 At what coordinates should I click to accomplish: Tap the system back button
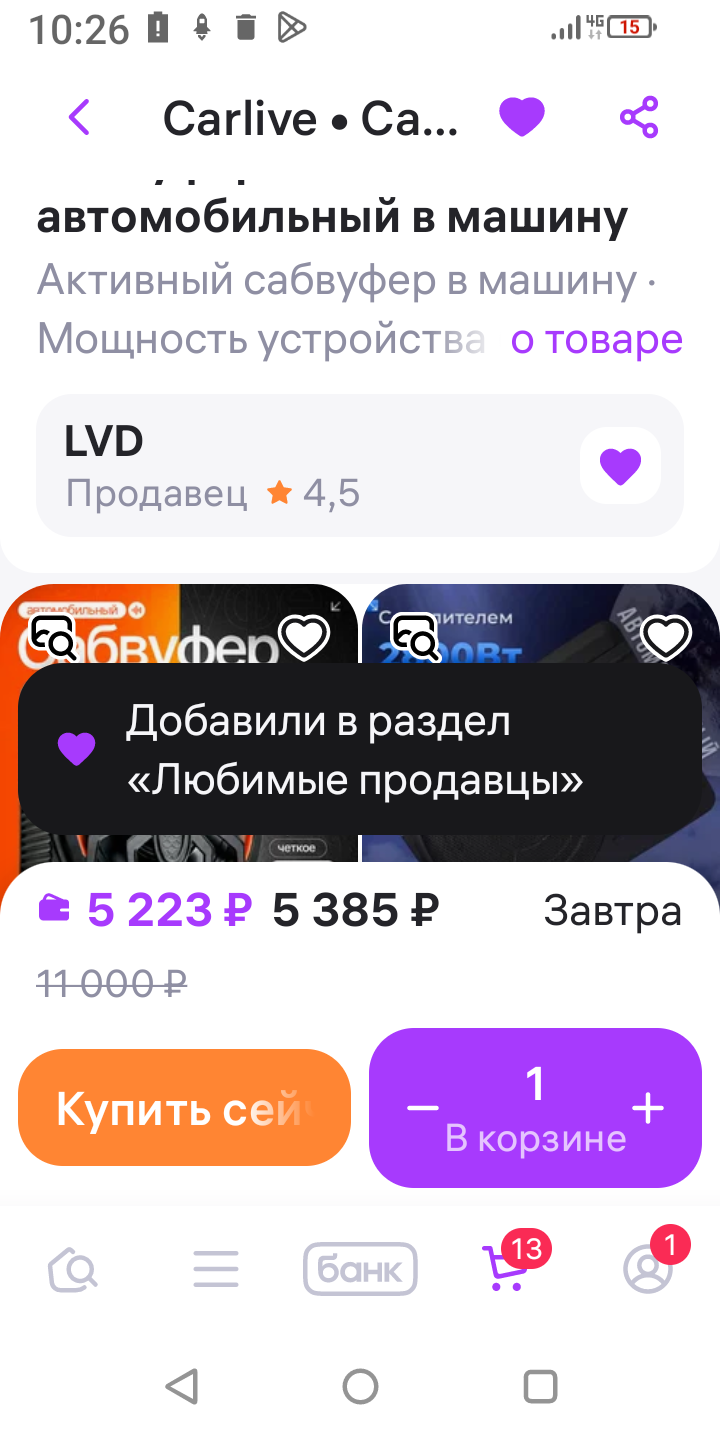coord(181,1387)
